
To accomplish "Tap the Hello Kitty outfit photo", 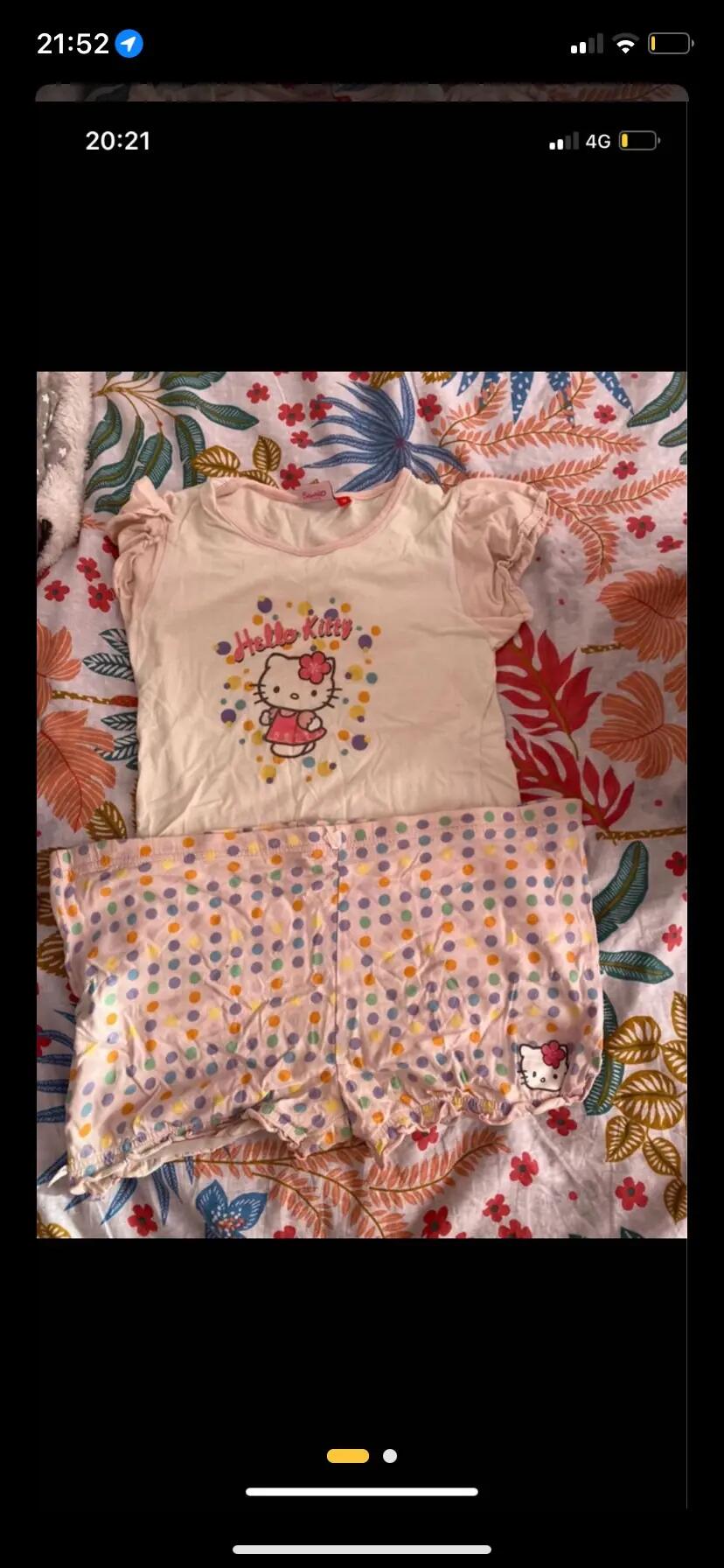I will (x=361, y=804).
